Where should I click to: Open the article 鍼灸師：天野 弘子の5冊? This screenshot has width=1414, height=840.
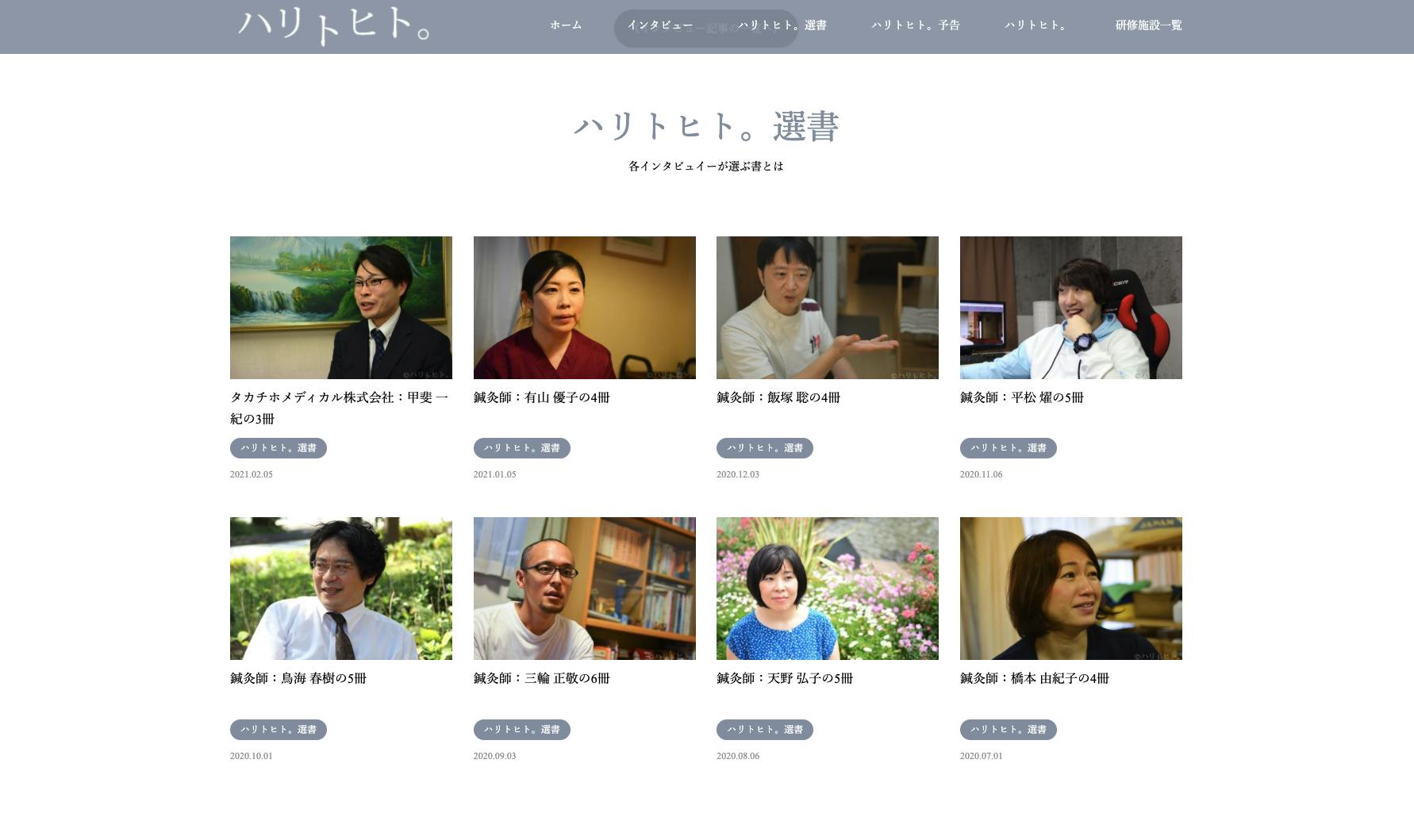point(785,678)
